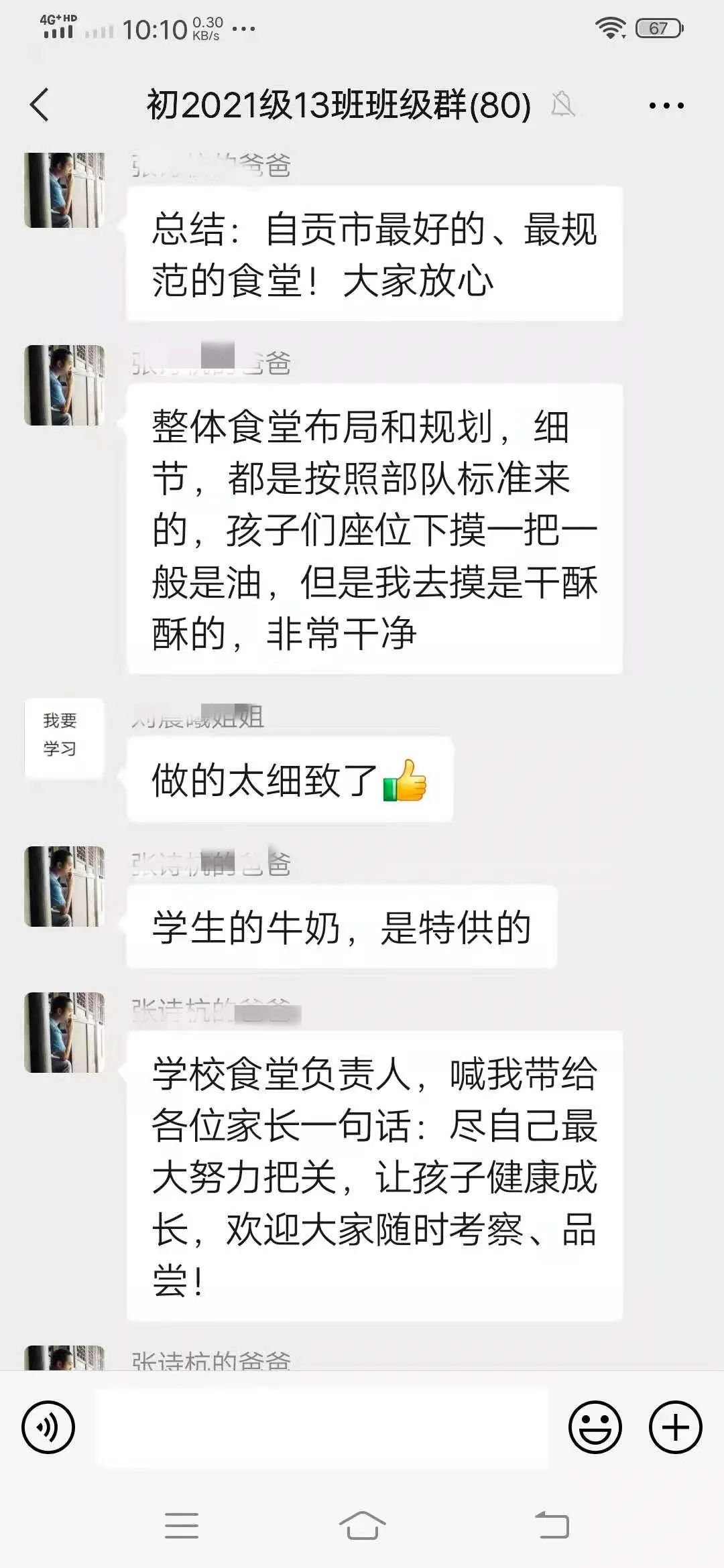Go back from the class group chat

coord(40,105)
